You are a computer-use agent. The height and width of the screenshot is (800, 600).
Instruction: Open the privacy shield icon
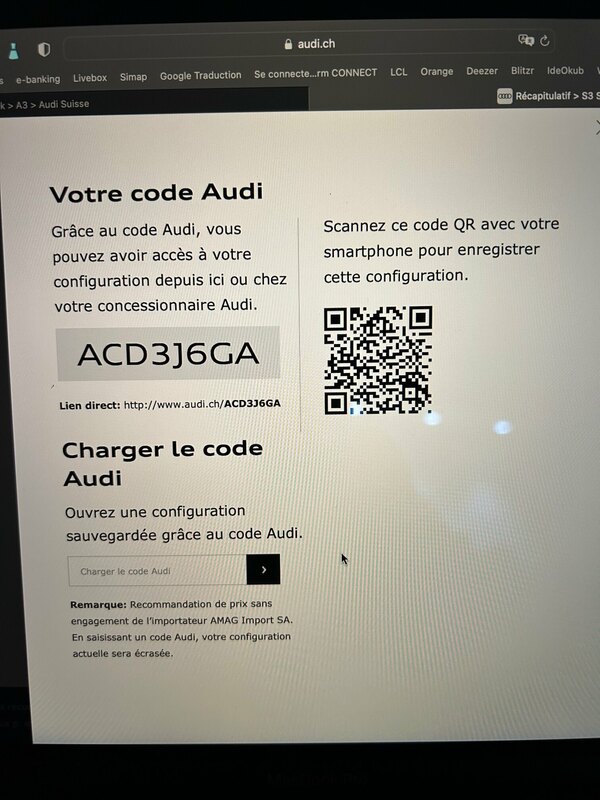[44, 49]
